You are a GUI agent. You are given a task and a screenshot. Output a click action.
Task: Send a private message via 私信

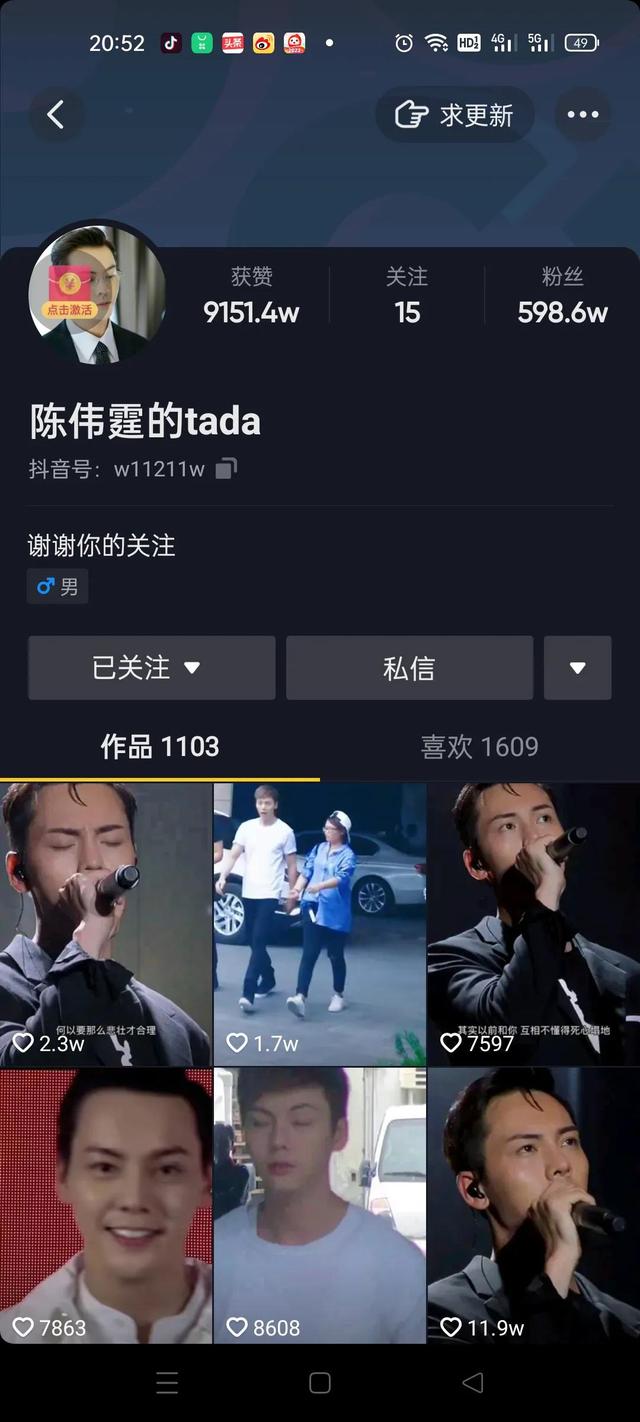click(x=409, y=668)
